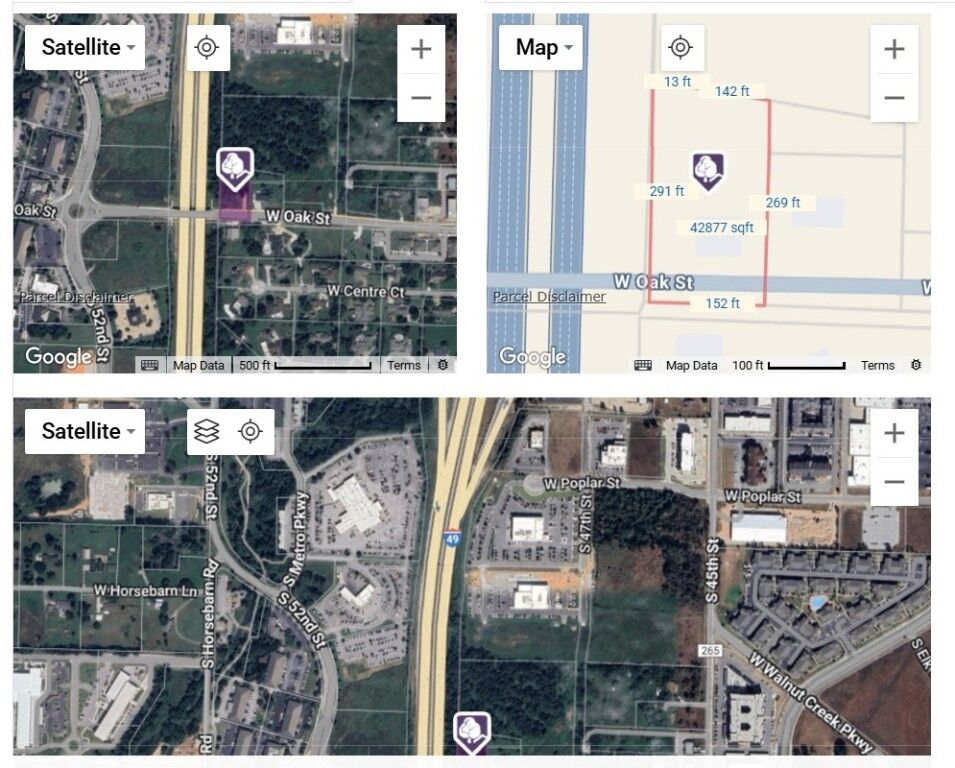Open Parcel Disclaimer on top-left satellite map
Screen dimensions: 955x768
pos(76,297)
